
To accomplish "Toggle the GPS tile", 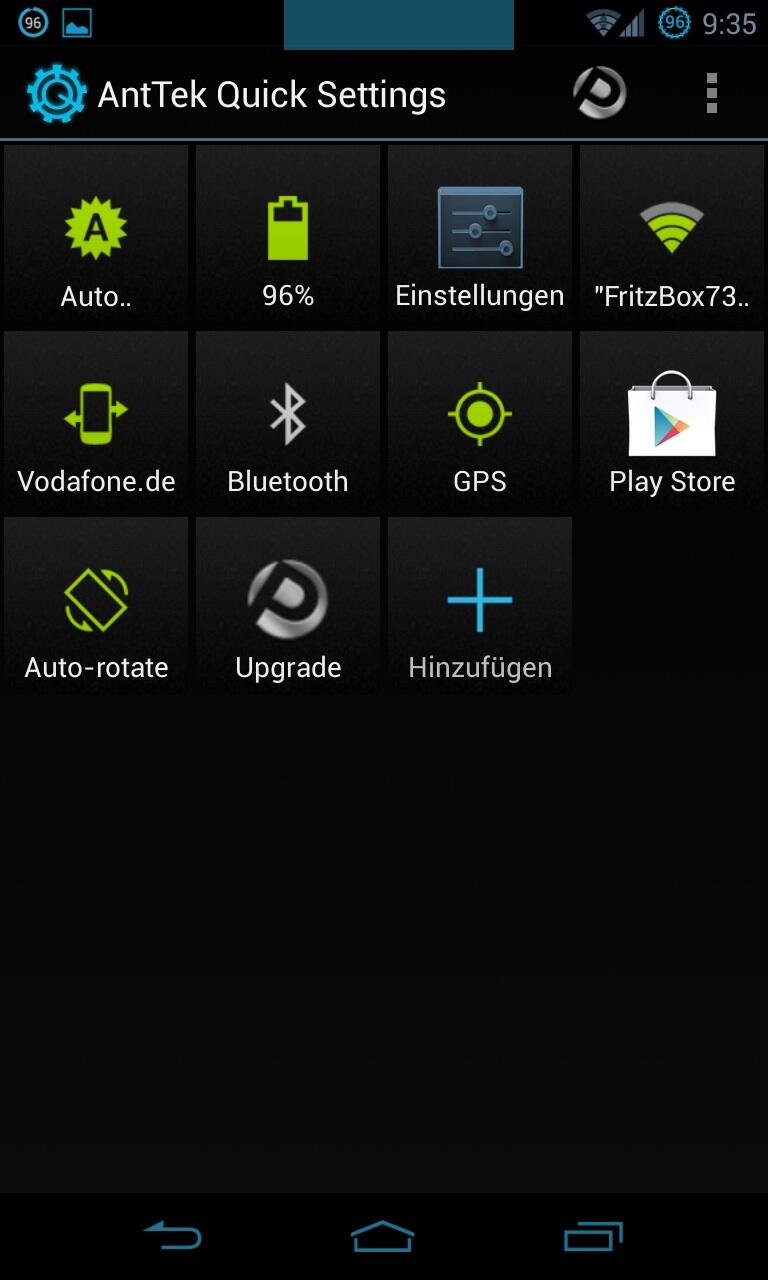I will (x=480, y=423).
